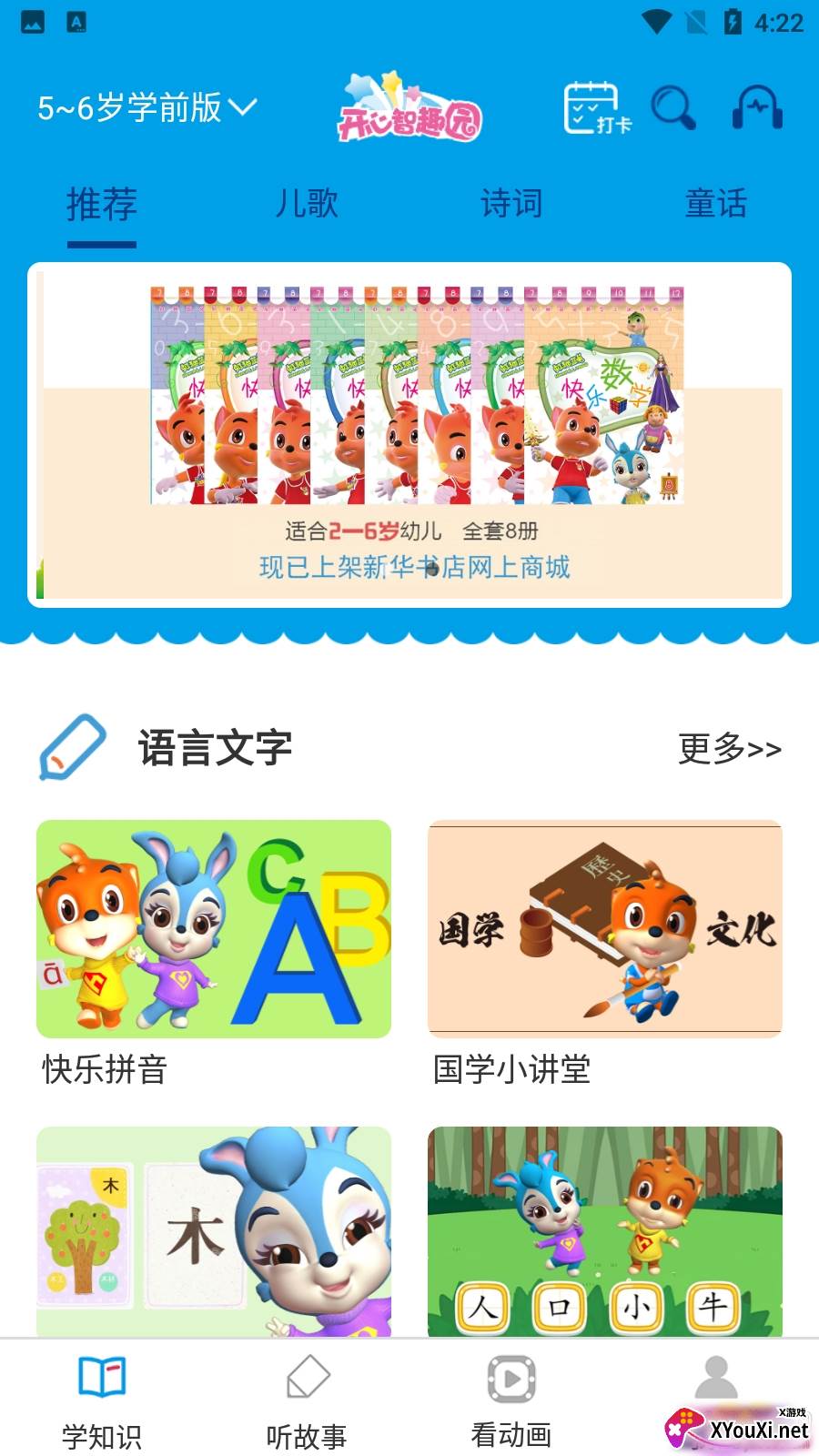Open the 木 character flashcard course
The width and height of the screenshot is (819, 1456).
point(214,1230)
